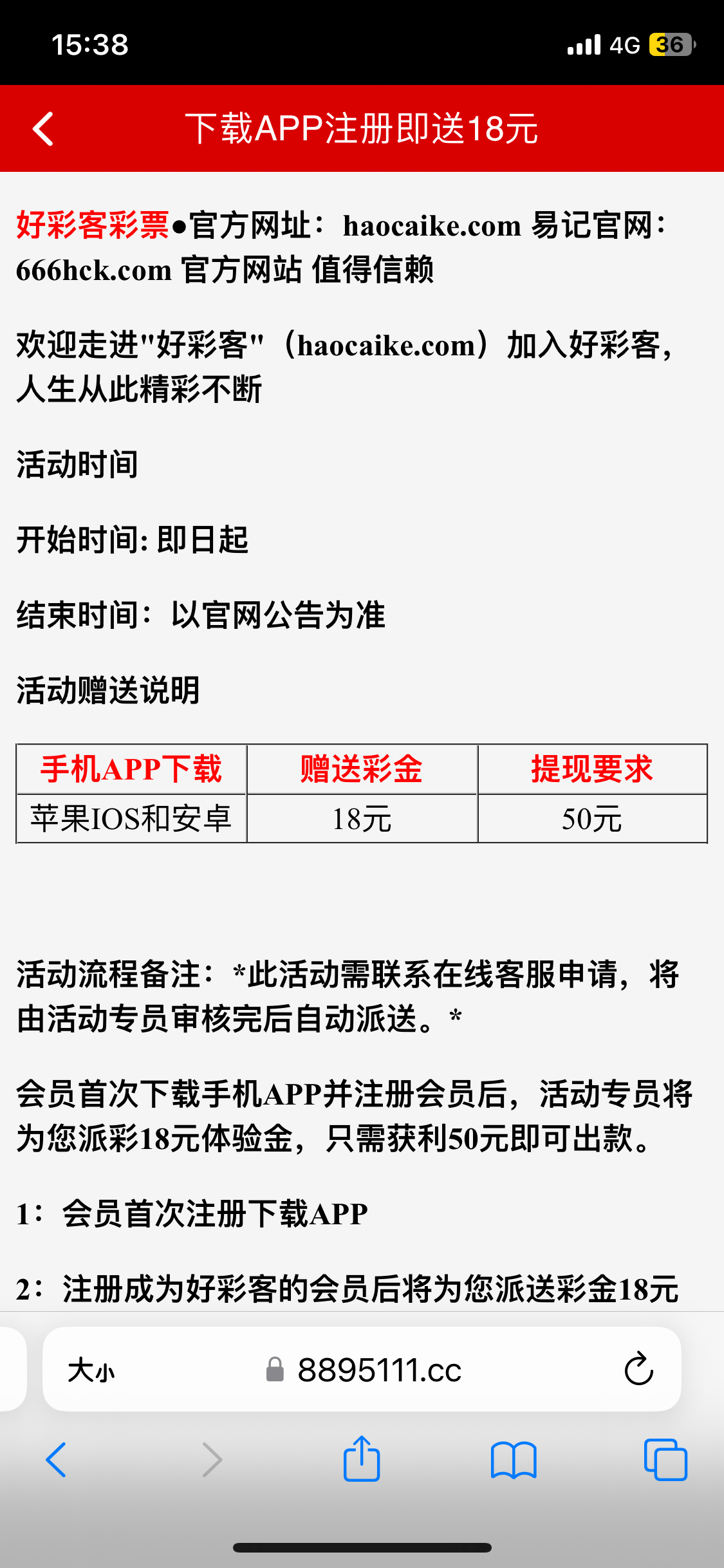Tap the back chevron in the red header
This screenshot has height=1568, width=724.
pyautogui.click(x=42, y=129)
